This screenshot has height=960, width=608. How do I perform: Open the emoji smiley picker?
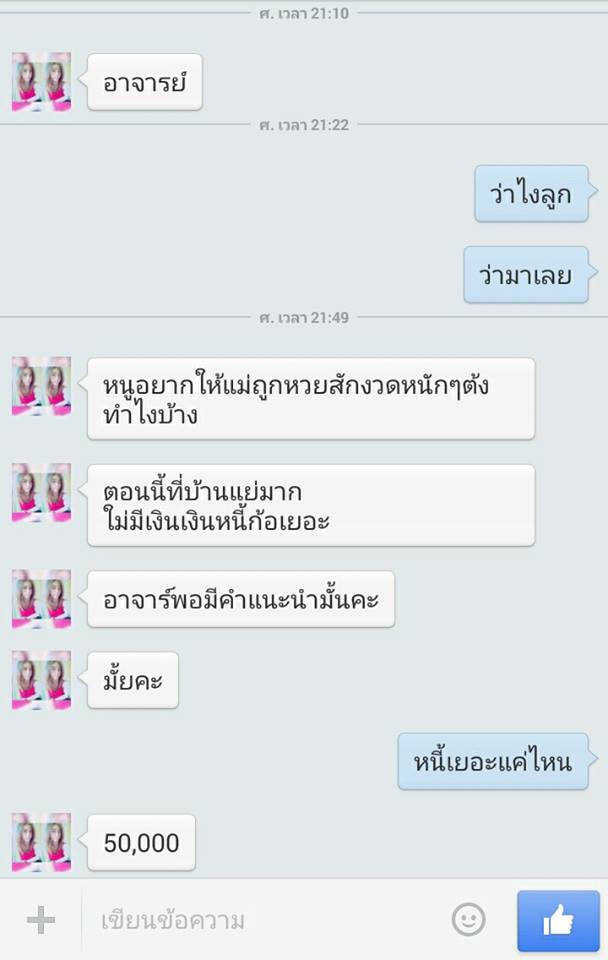(x=468, y=919)
